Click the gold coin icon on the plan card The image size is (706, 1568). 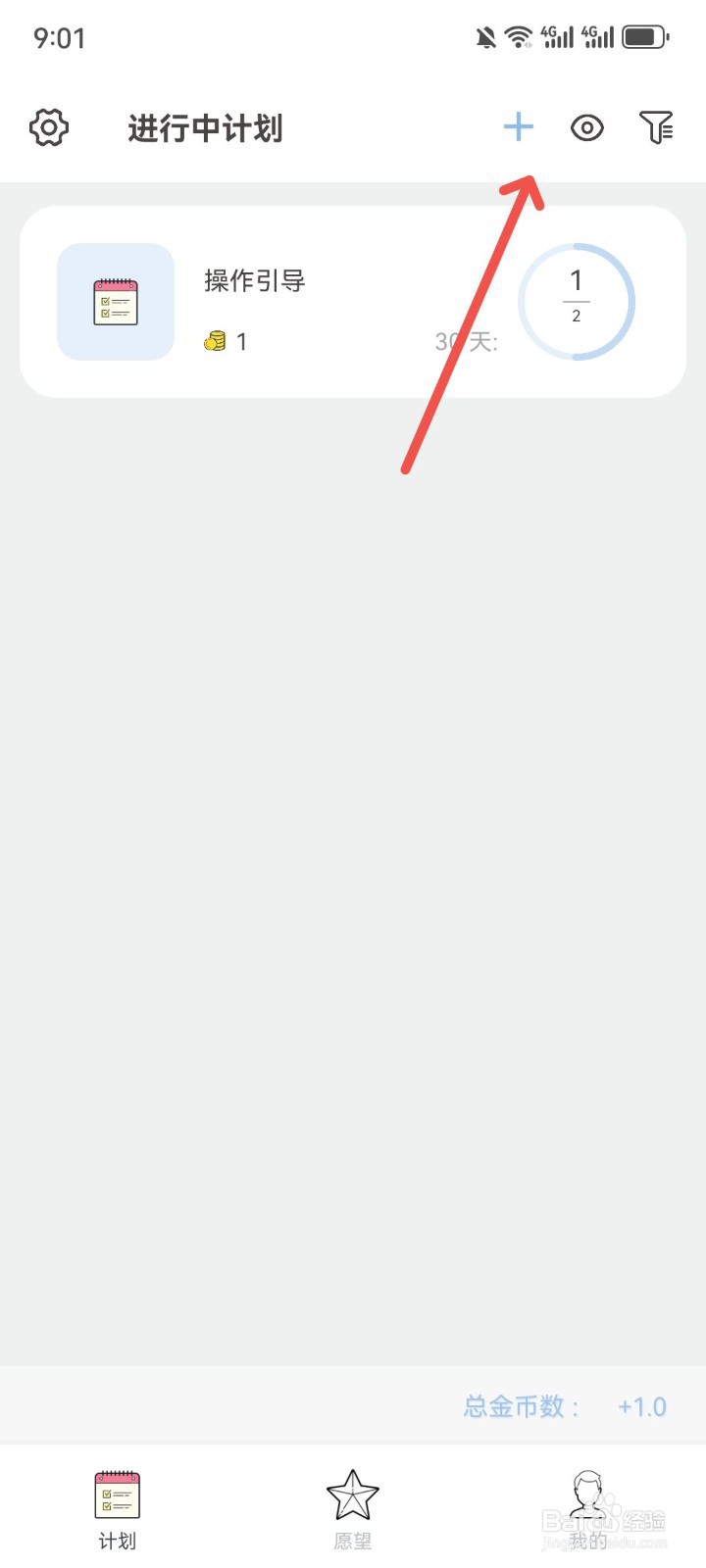click(214, 341)
